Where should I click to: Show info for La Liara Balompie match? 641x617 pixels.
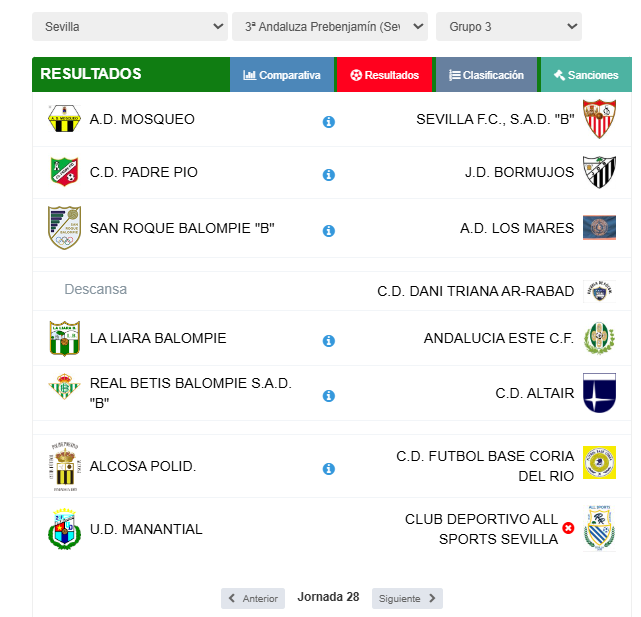coord(328,341)
